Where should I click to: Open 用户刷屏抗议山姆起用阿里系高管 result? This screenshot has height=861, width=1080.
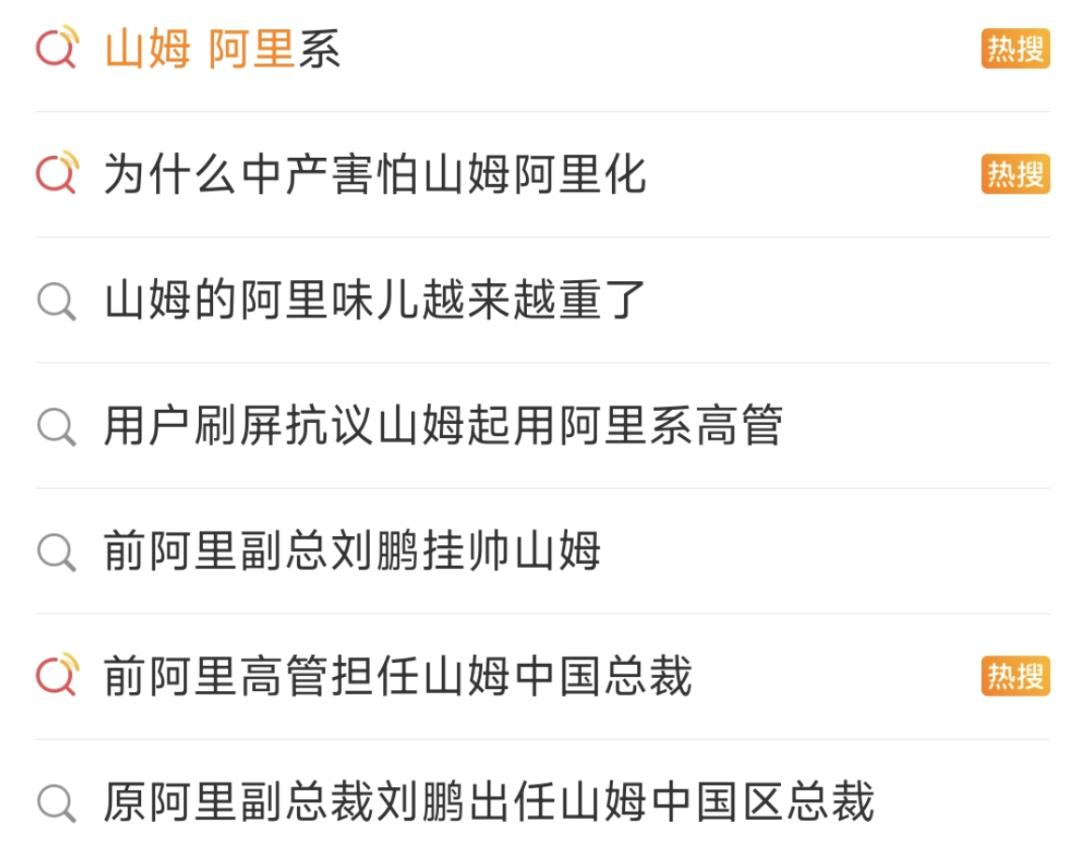coord(442,427)
